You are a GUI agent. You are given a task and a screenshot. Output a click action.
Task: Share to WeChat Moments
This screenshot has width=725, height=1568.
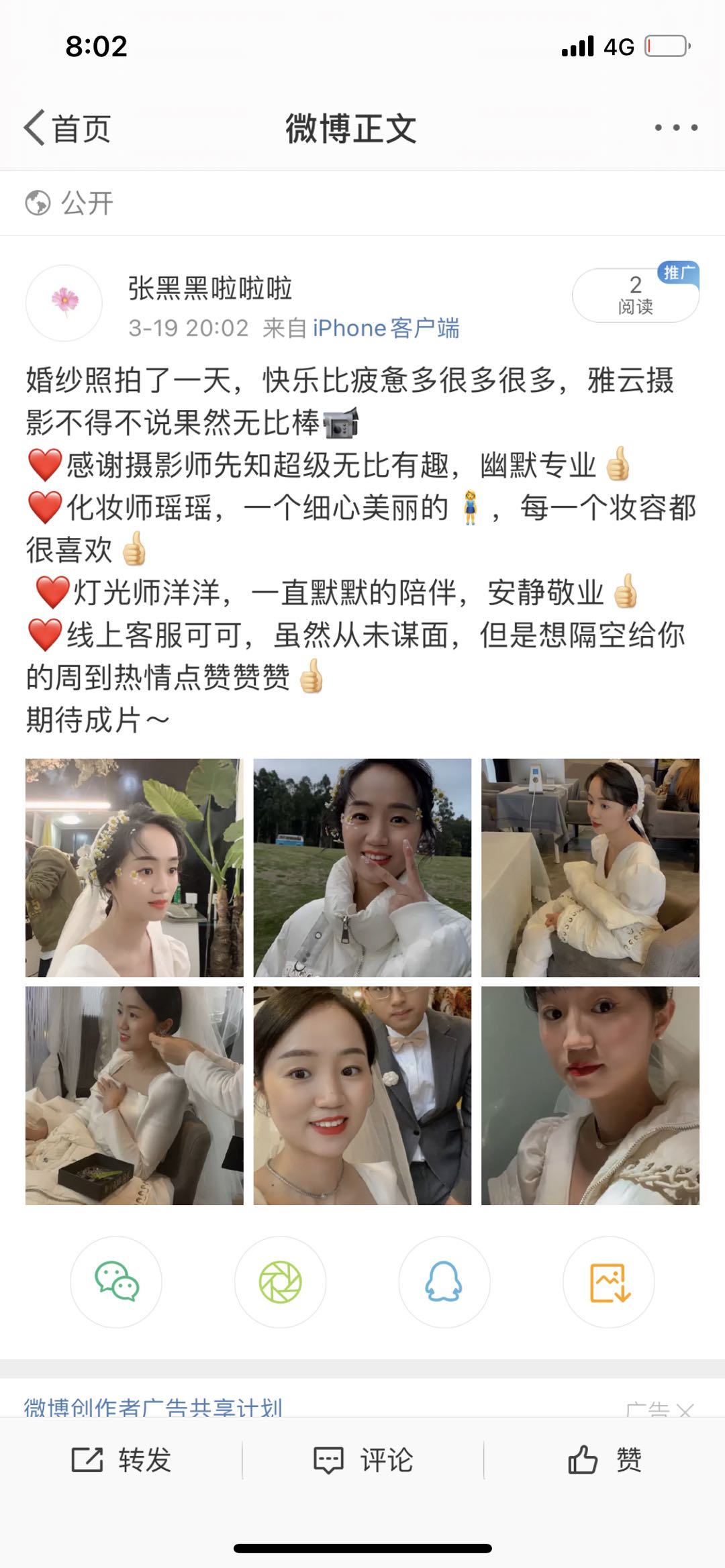coord(280,1282)
